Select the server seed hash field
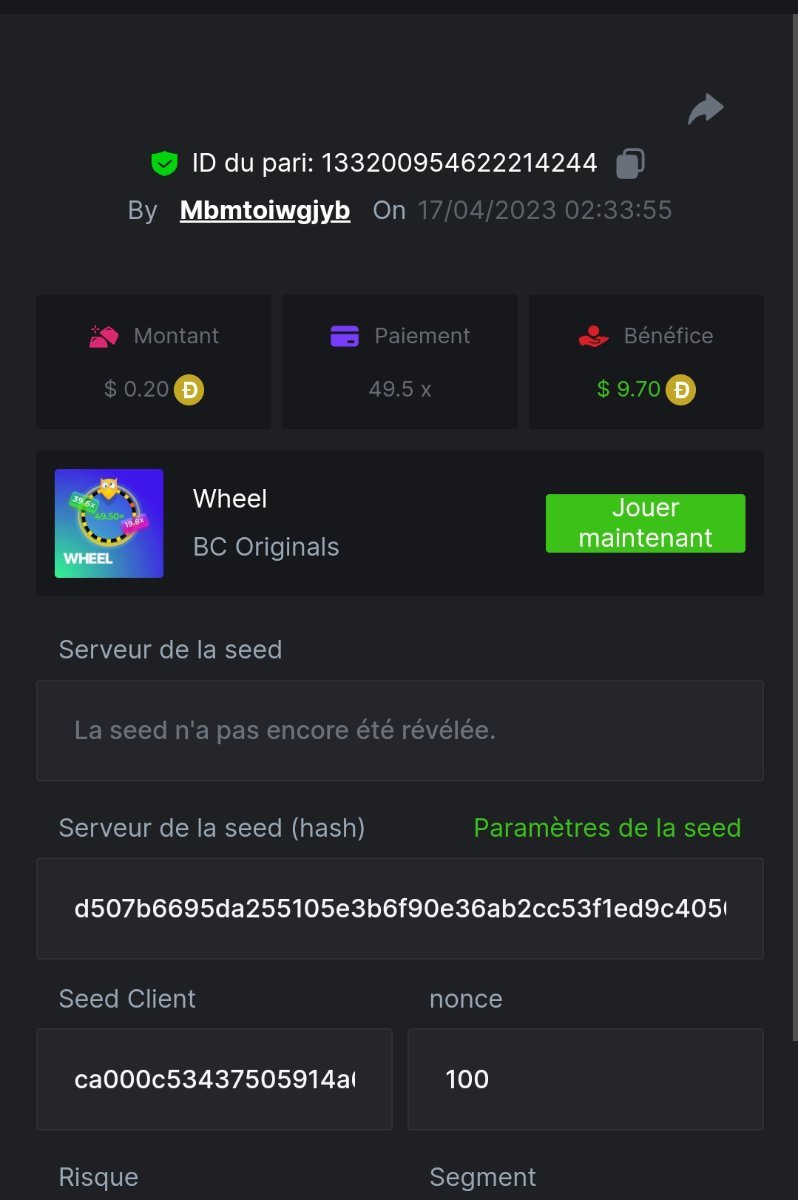This screenshot has height=1200, width=798. (400, 908)
